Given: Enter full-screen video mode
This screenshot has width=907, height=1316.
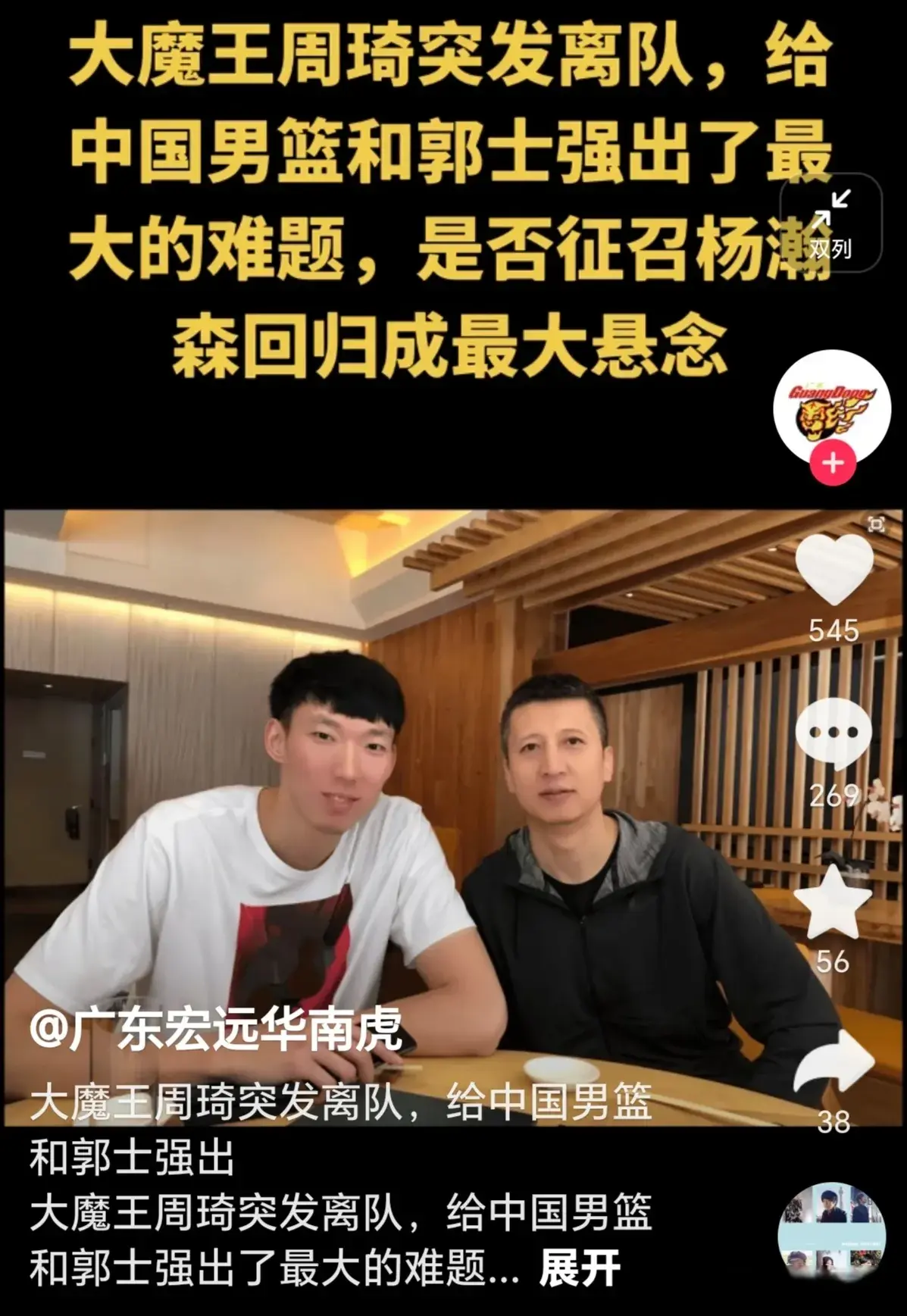Looking at the screenshot, I should click(876, 524).
